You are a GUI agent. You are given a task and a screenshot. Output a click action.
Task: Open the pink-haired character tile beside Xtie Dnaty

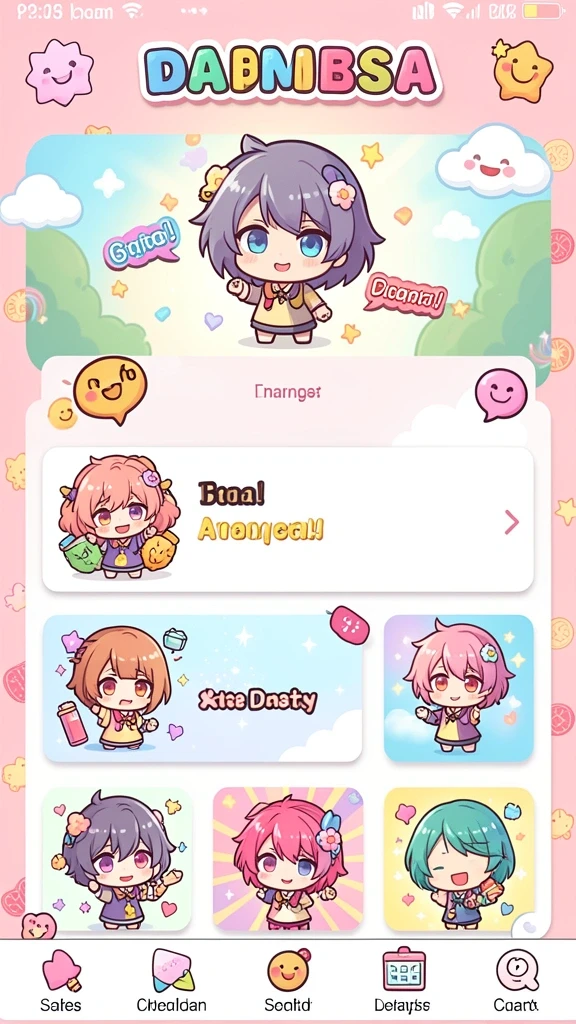458,688
